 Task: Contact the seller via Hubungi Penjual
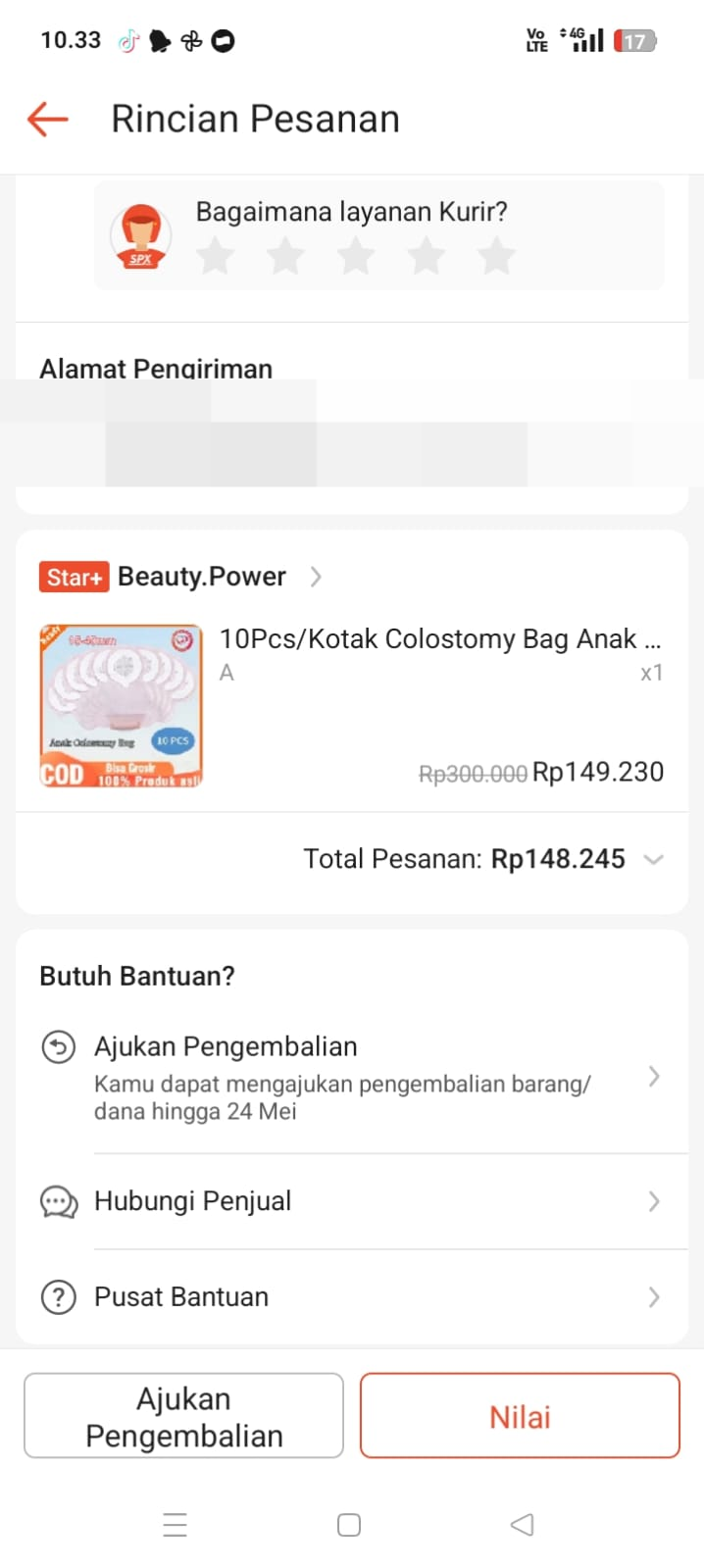pos(353,1201)
